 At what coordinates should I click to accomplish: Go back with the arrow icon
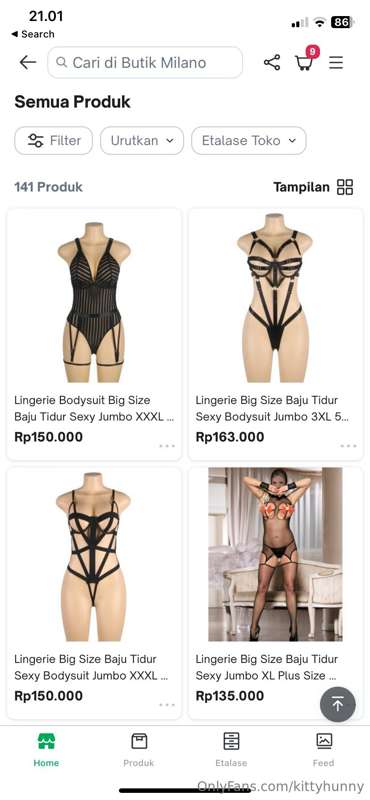[28, 62]
